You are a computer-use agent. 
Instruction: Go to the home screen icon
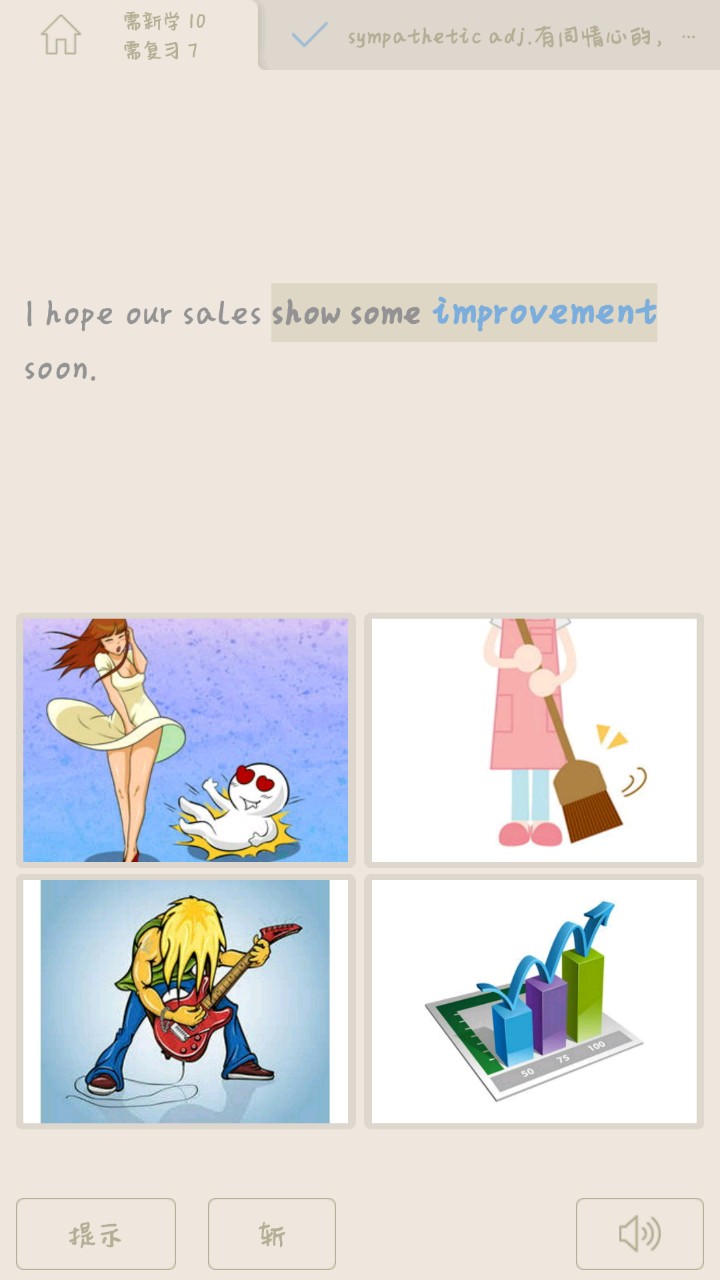[61, 35]
